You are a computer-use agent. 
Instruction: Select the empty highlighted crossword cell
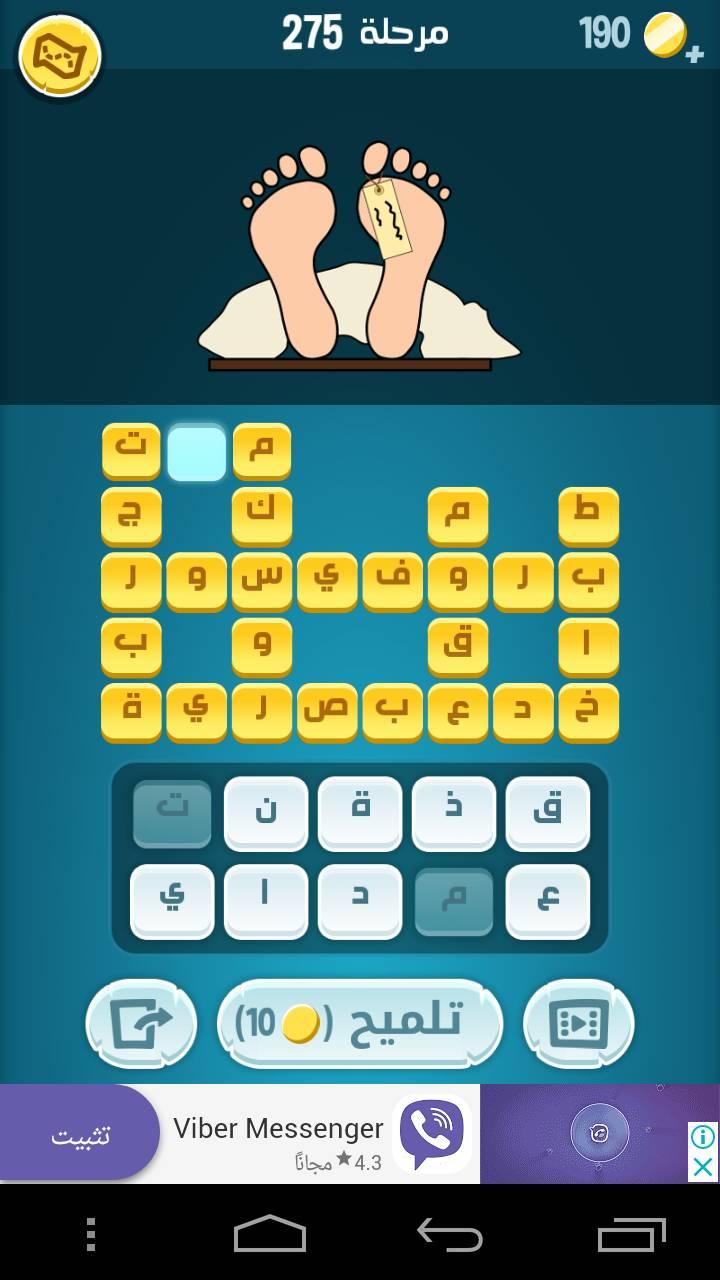click(x=197, y=453)
